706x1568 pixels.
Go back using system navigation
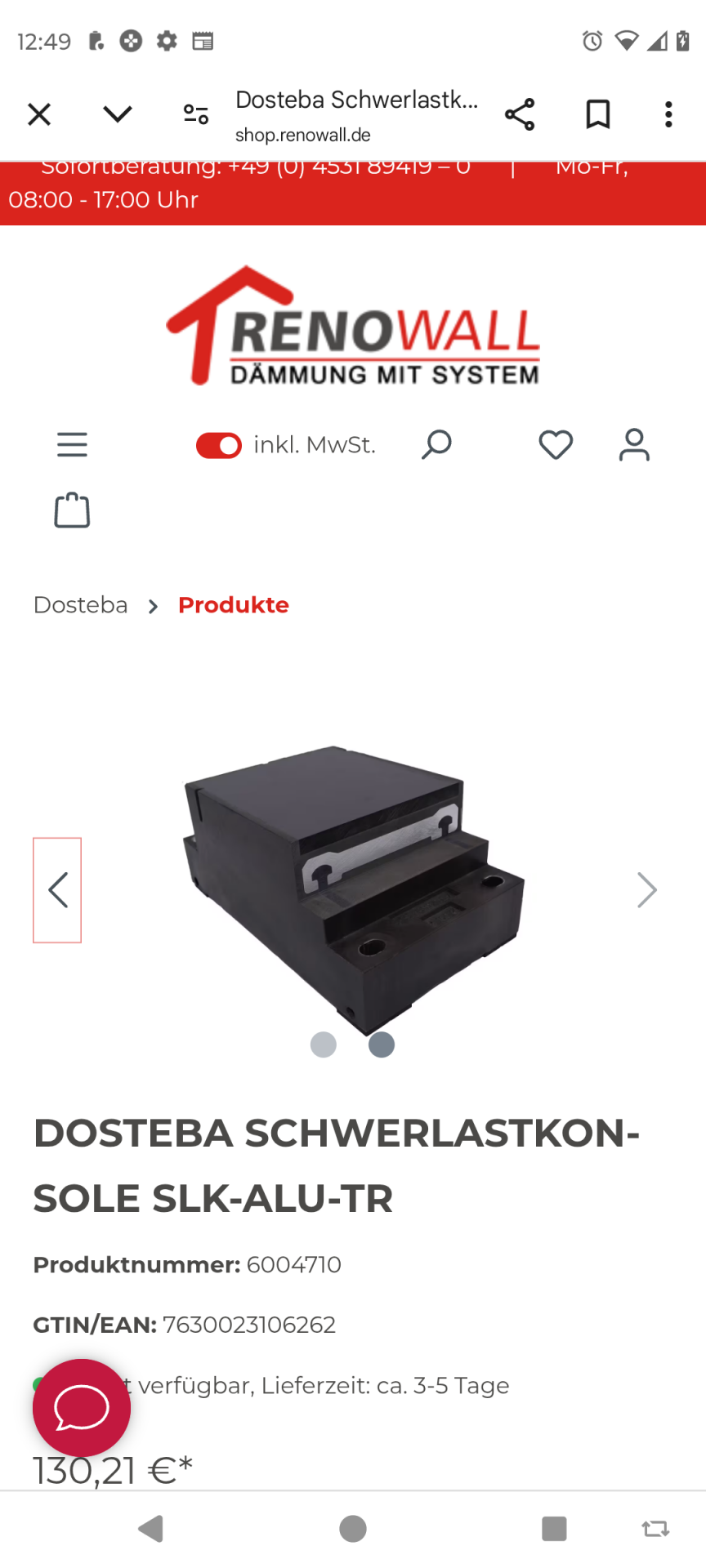(x=151, y=1529)
